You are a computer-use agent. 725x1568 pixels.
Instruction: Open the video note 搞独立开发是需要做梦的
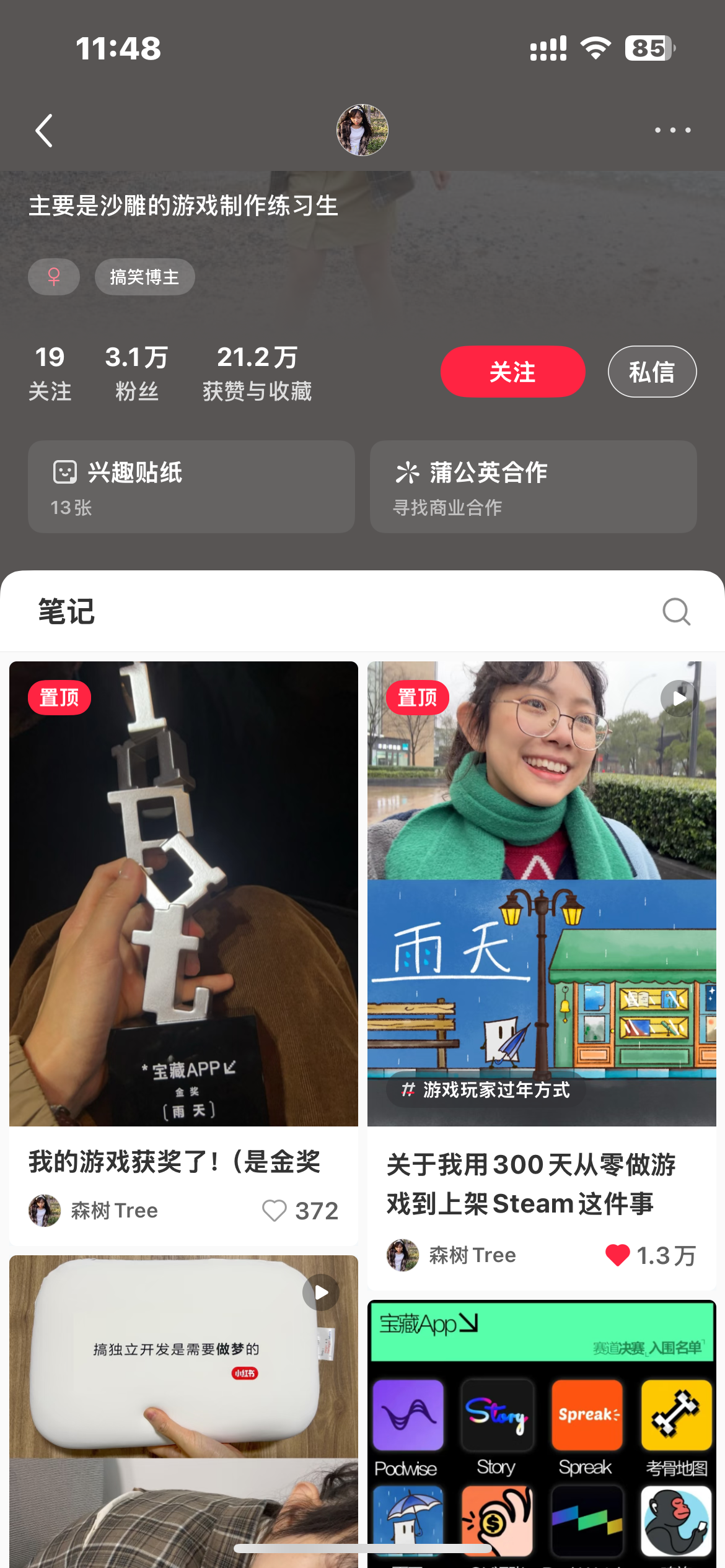point(183,1411)
